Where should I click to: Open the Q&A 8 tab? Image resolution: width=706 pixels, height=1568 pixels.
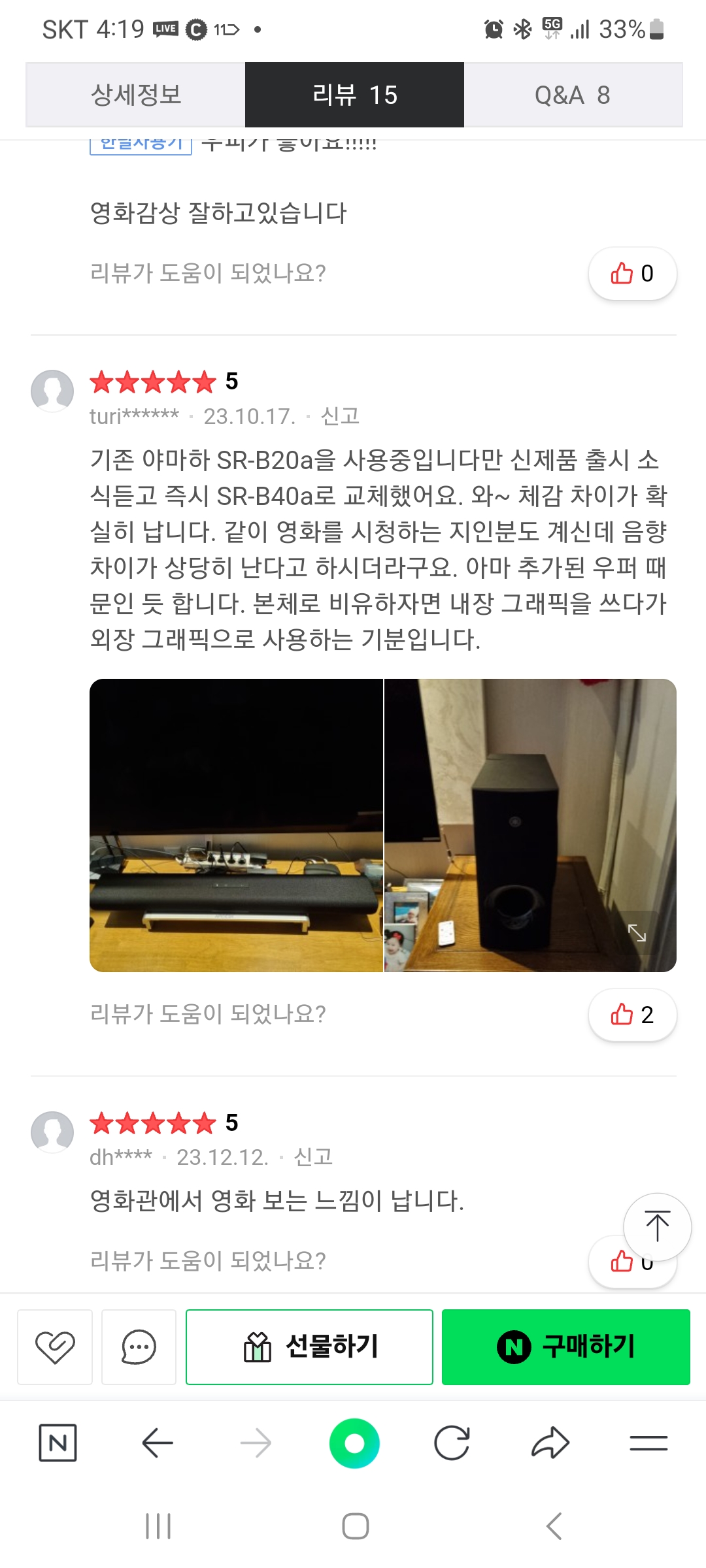click(573, 95)
